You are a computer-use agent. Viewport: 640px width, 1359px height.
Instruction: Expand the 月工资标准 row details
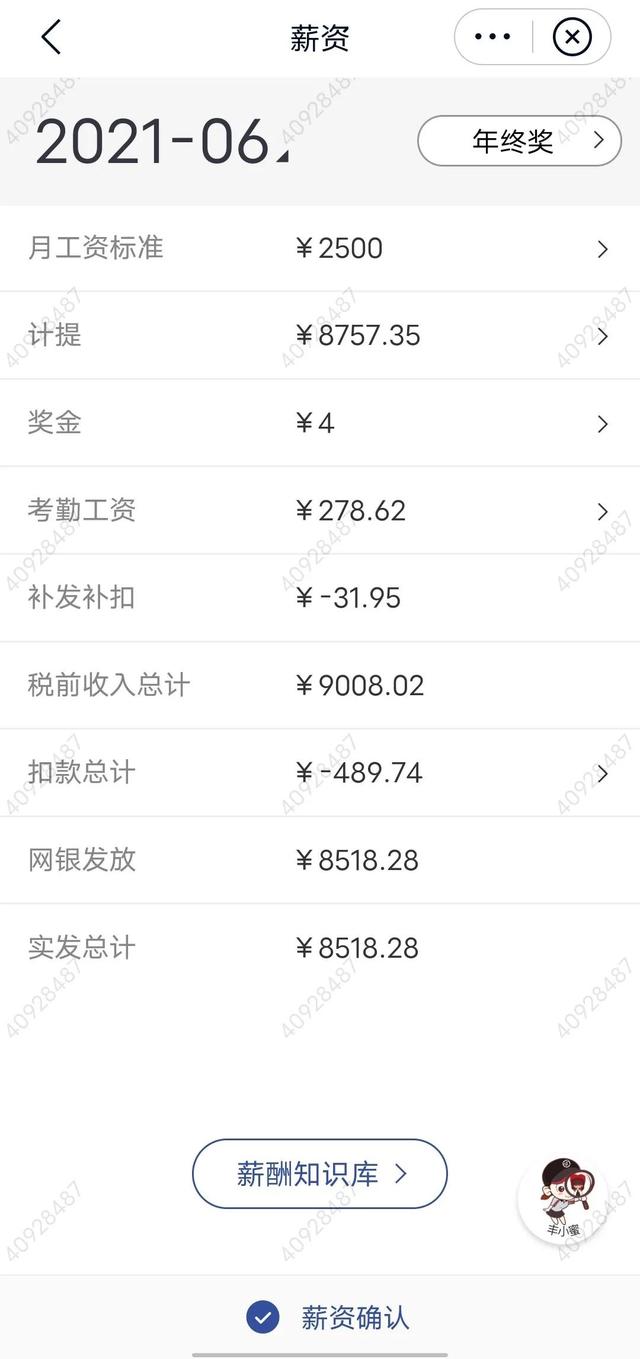point(320,248)
